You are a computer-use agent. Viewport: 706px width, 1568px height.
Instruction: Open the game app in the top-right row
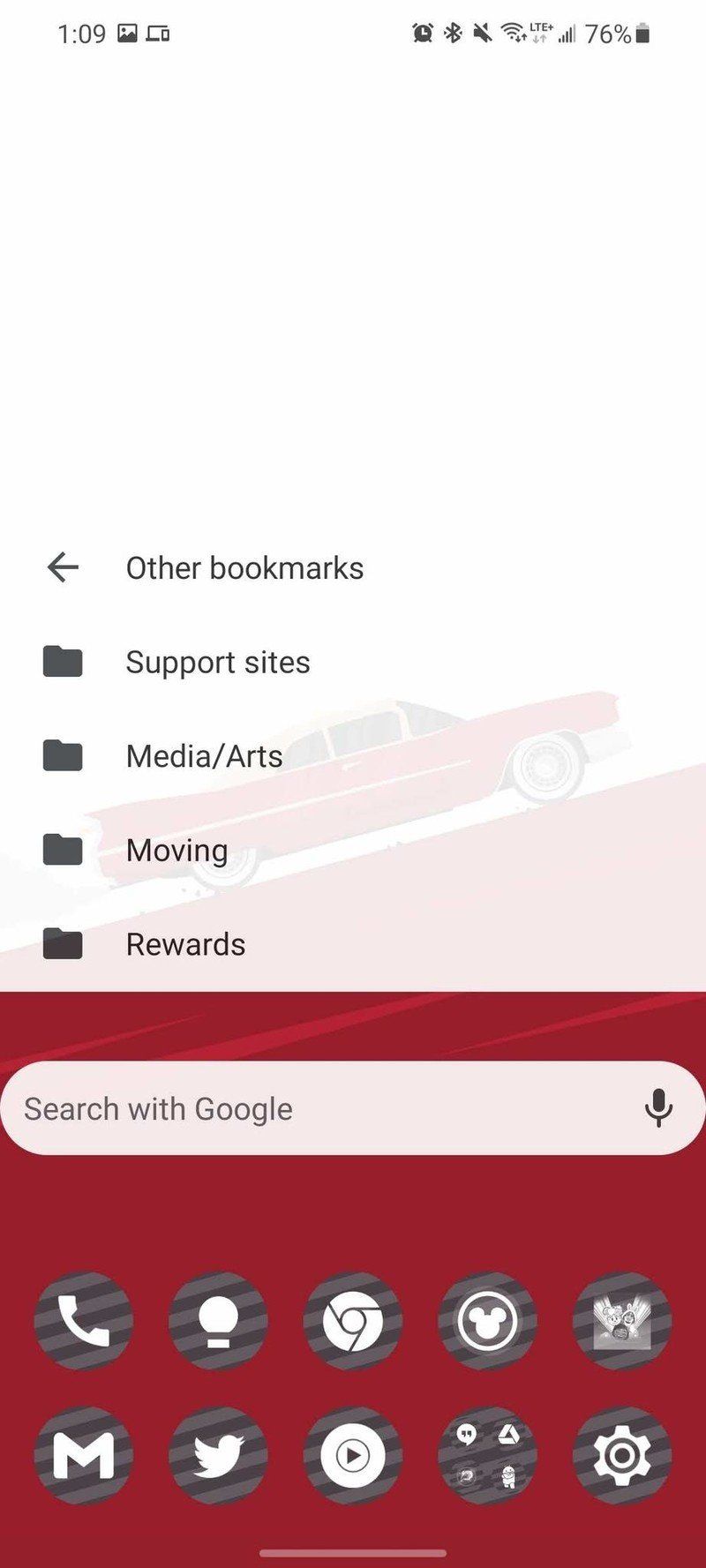point(622,1321)
